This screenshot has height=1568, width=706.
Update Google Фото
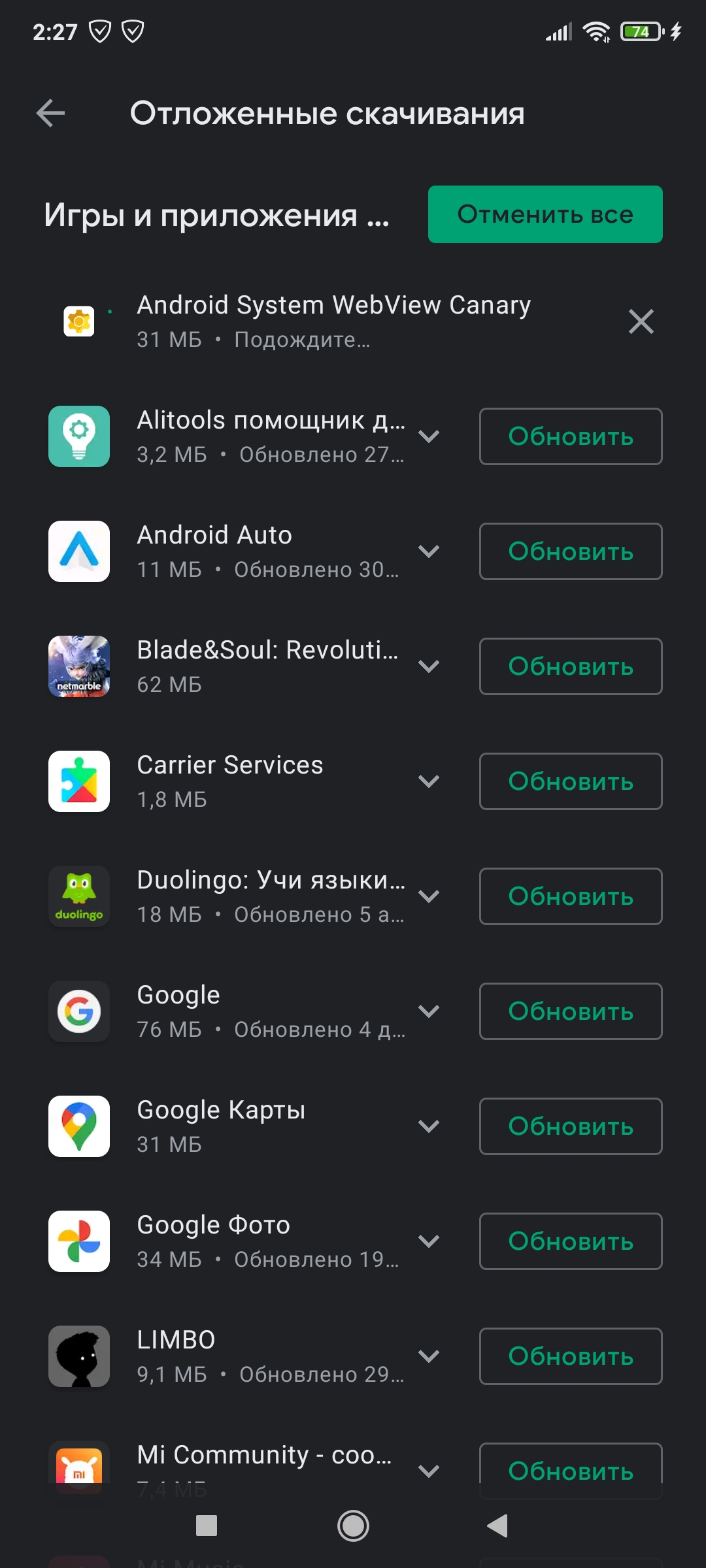coord(570,1241)
